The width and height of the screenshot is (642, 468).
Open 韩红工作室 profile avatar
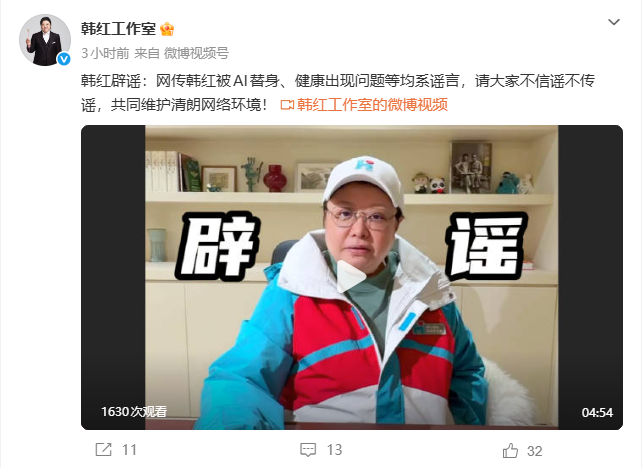[46, 40]
